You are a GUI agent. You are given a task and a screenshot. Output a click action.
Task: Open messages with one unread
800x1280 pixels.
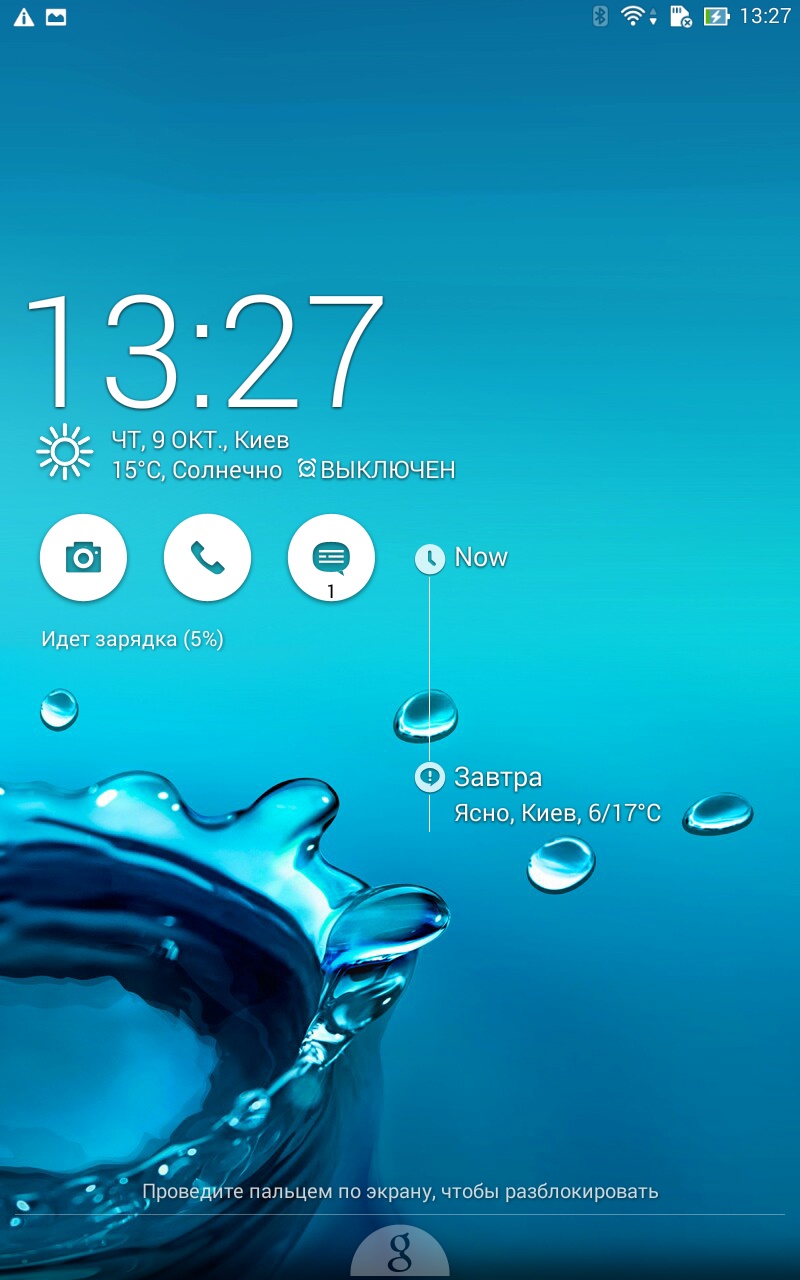[331, 557]
